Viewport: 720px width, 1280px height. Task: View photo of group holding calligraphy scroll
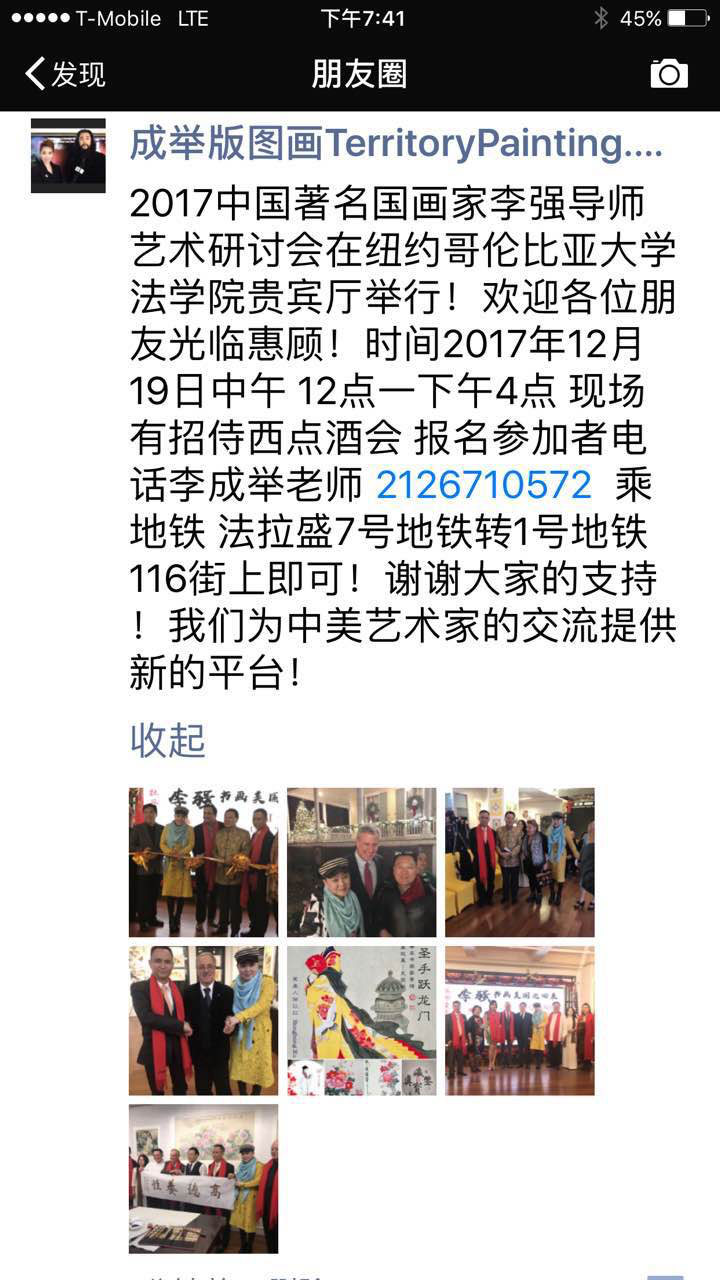pyautogui.click(x=204, y=1178)
